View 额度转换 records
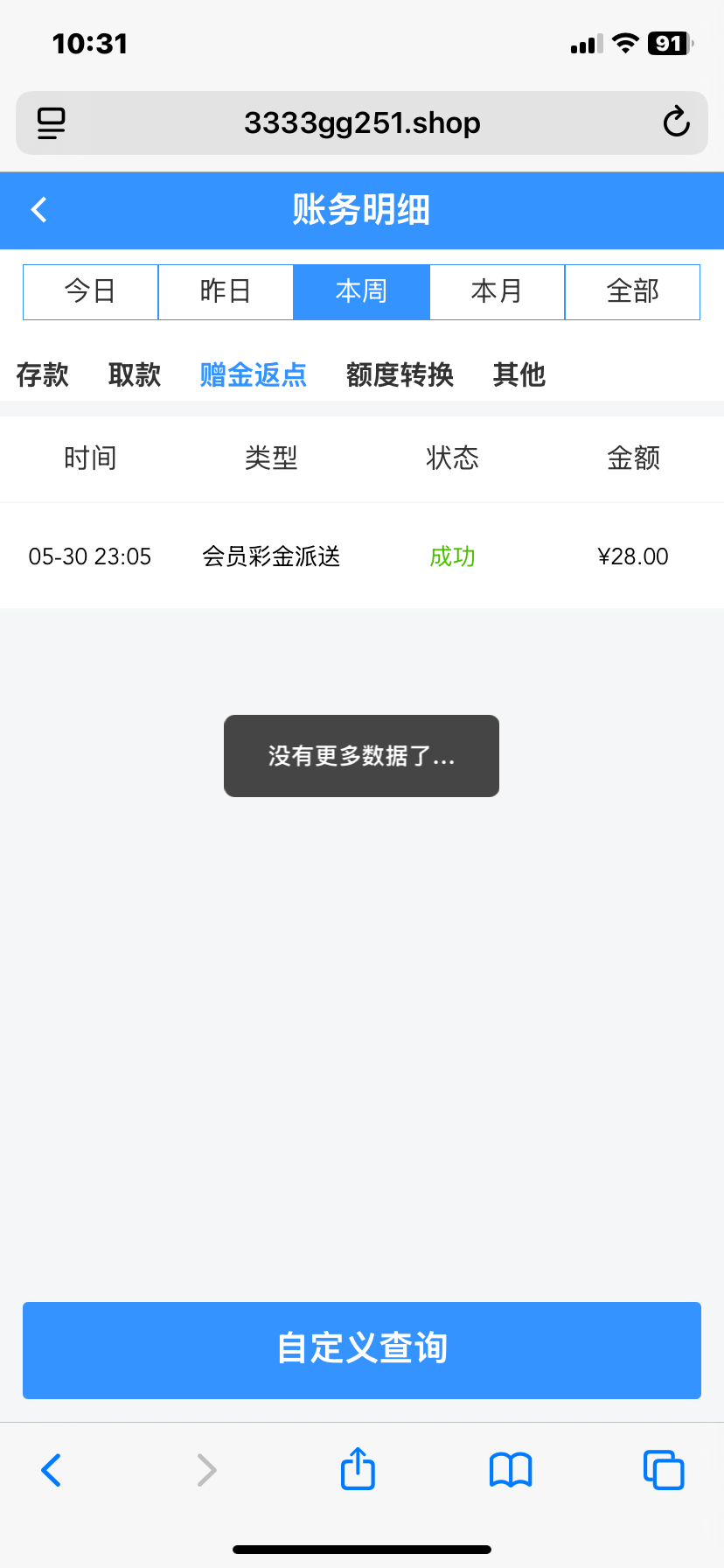724x1568 pixels. click(400, 375)
